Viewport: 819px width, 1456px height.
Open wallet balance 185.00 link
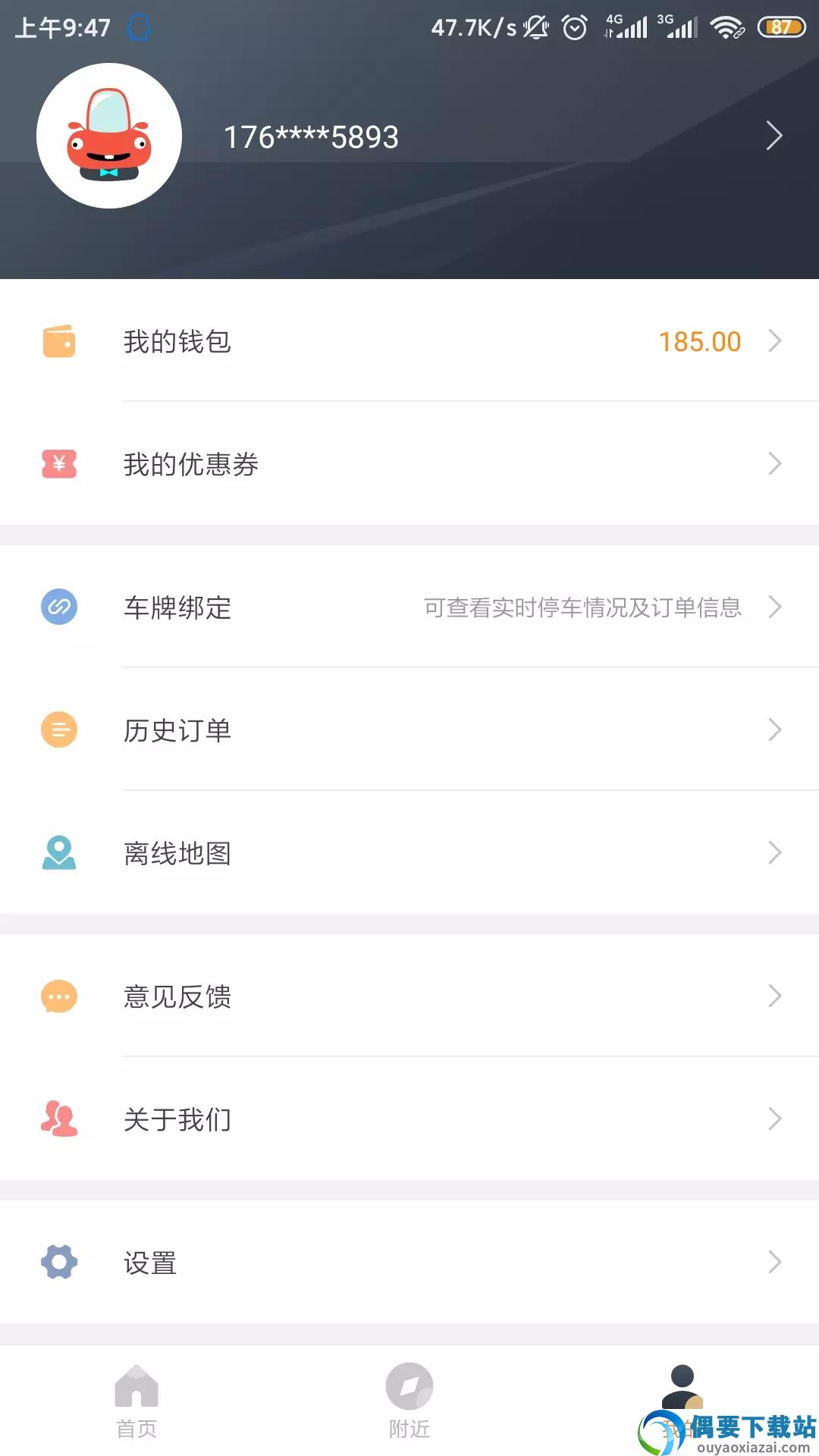coord(698,342)
